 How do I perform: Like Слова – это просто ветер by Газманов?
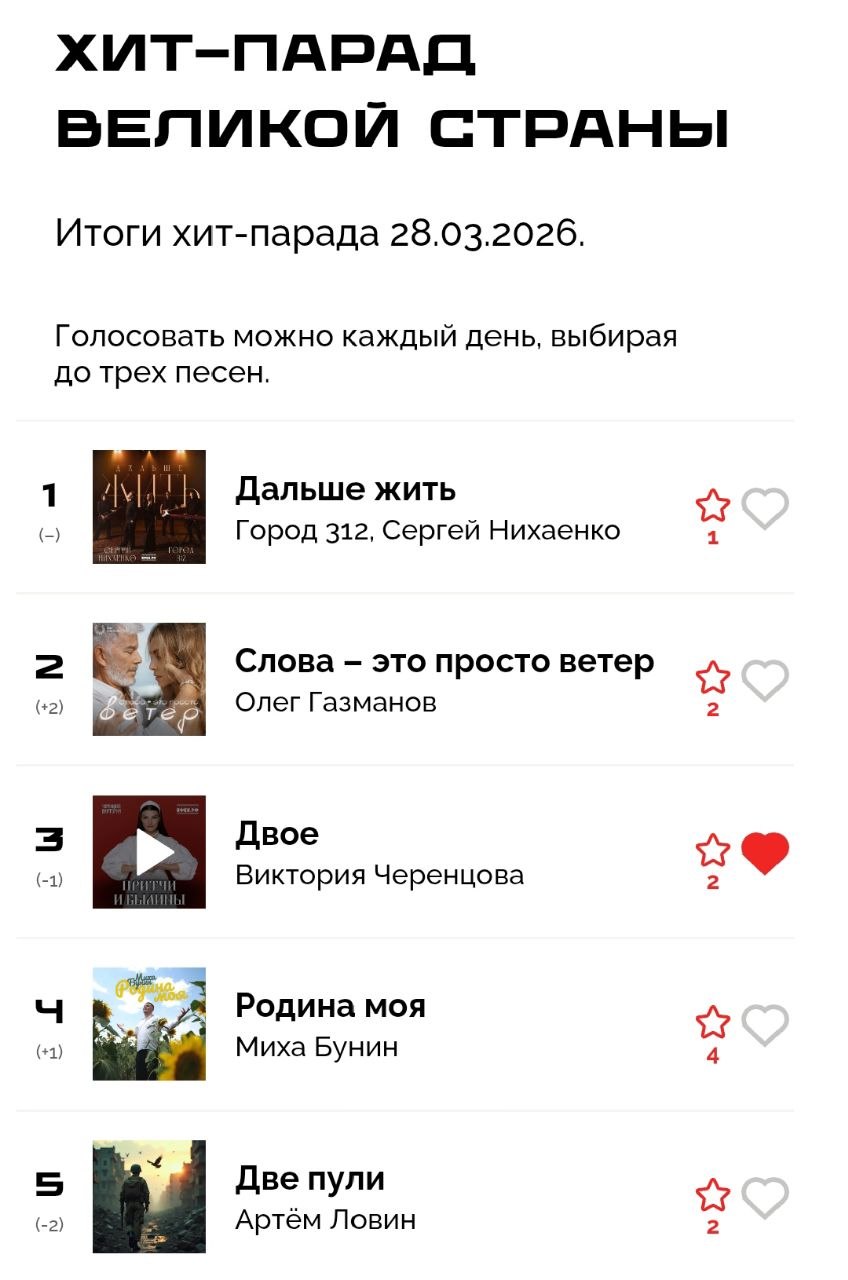[x=766, y=681]
